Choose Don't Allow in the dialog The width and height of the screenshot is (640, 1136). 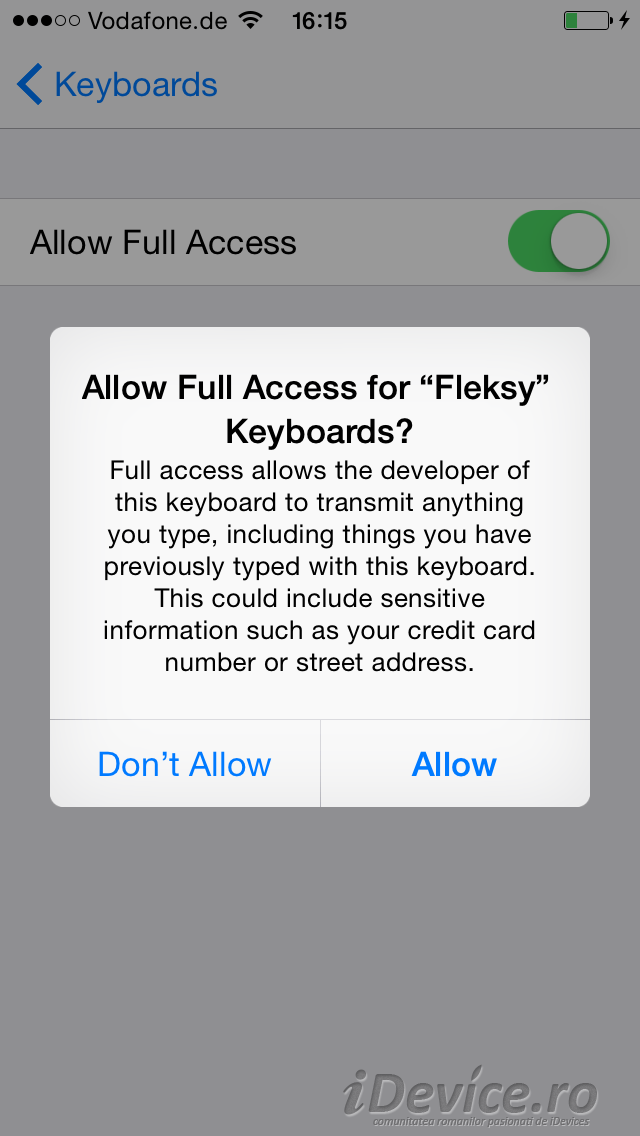click(x=185, y=764)
